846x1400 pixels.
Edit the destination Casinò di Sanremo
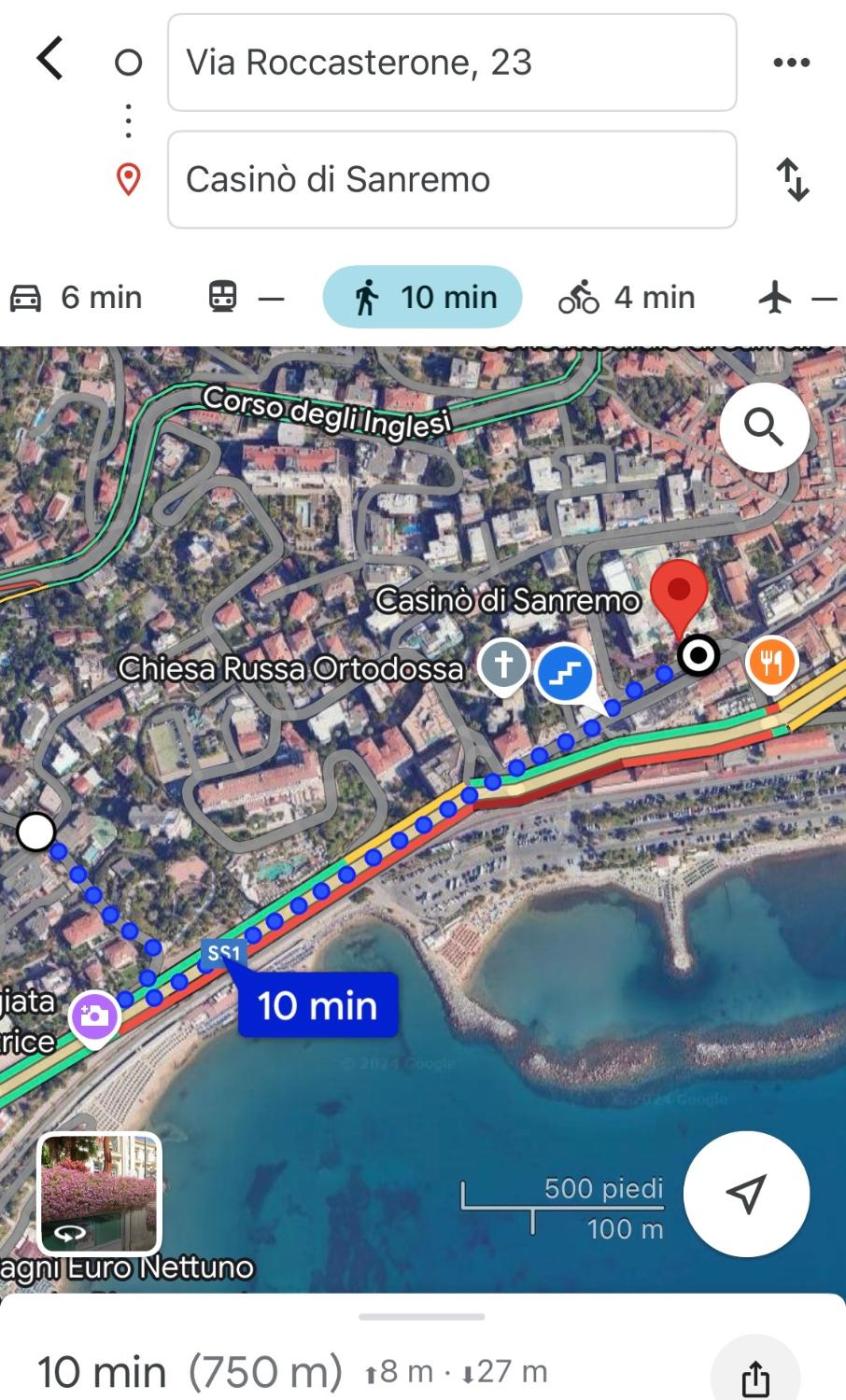click(x=451, y=180)
